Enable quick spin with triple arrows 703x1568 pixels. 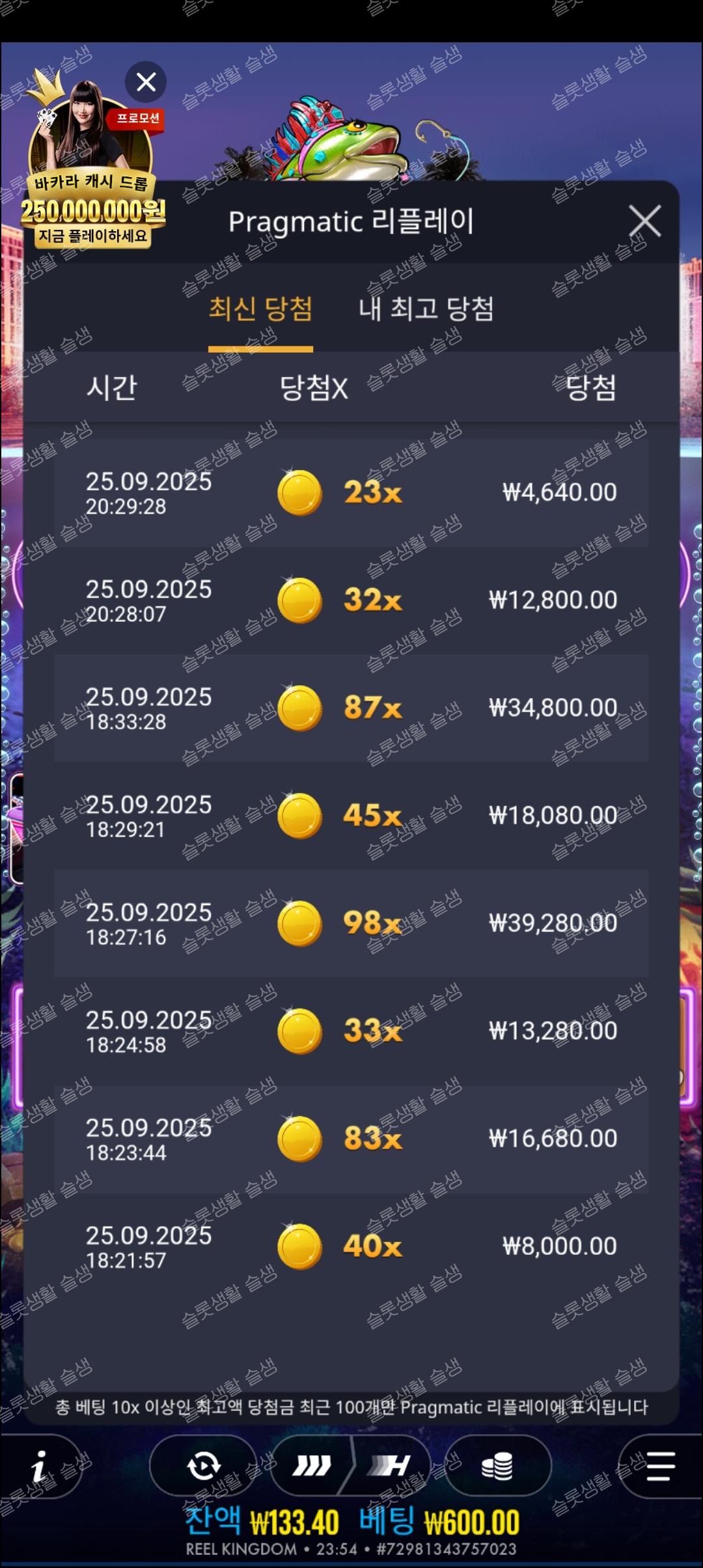(312, 1466)
